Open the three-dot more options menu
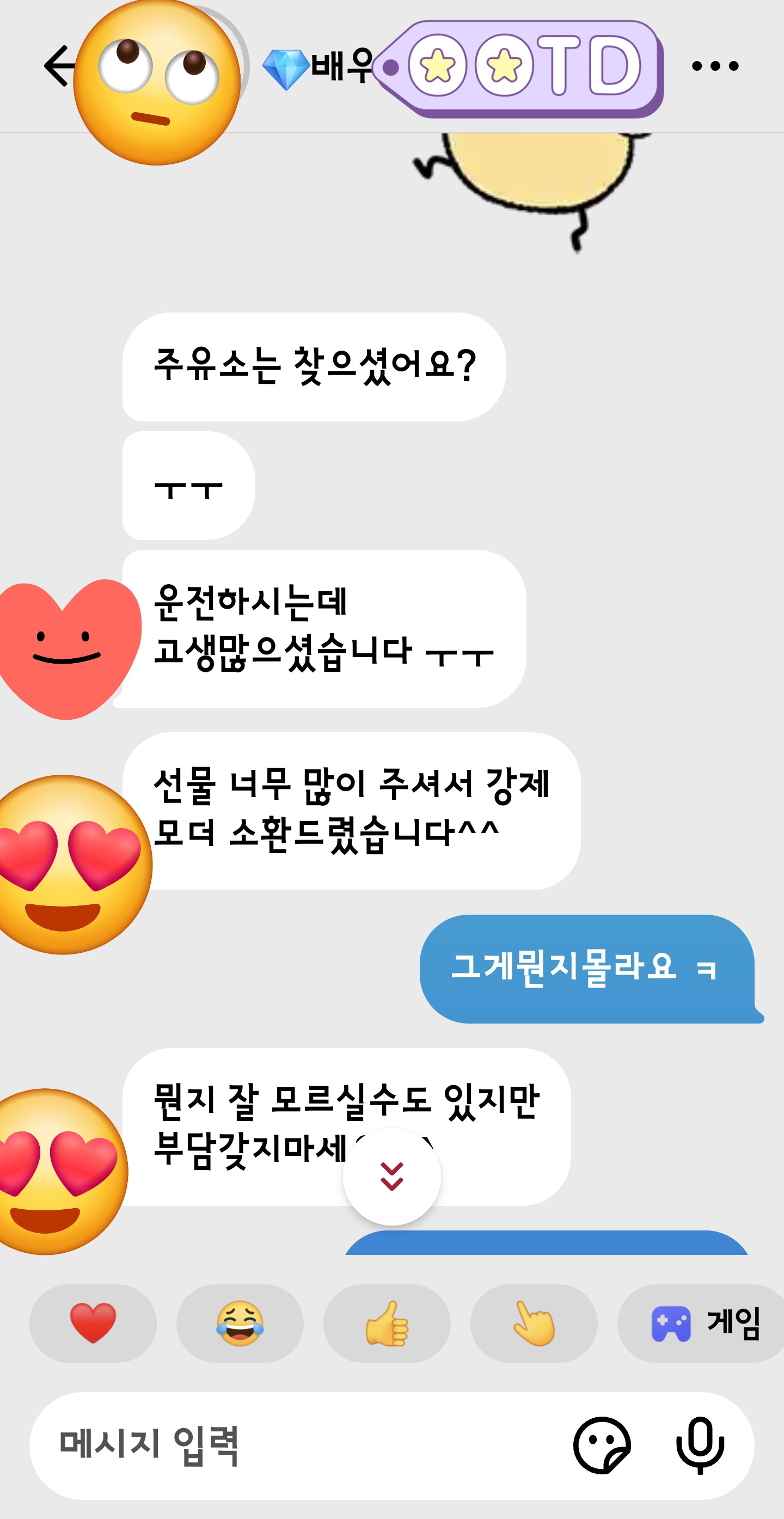The width and height of the screenshot is (784, 1519). pyautogui.click(x=714, y=66)
